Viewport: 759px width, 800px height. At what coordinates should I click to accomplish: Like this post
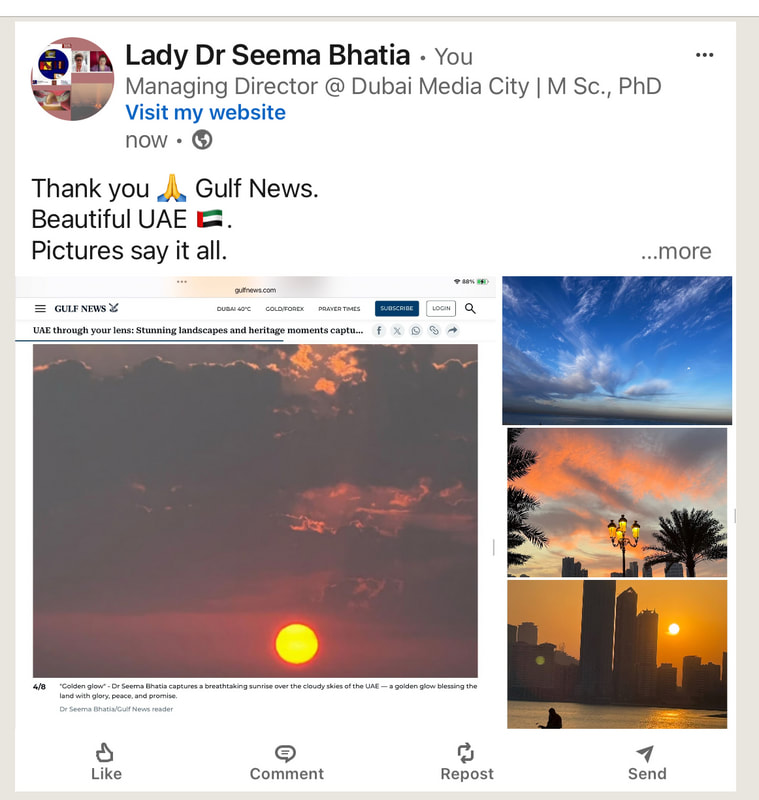point(106,762)
